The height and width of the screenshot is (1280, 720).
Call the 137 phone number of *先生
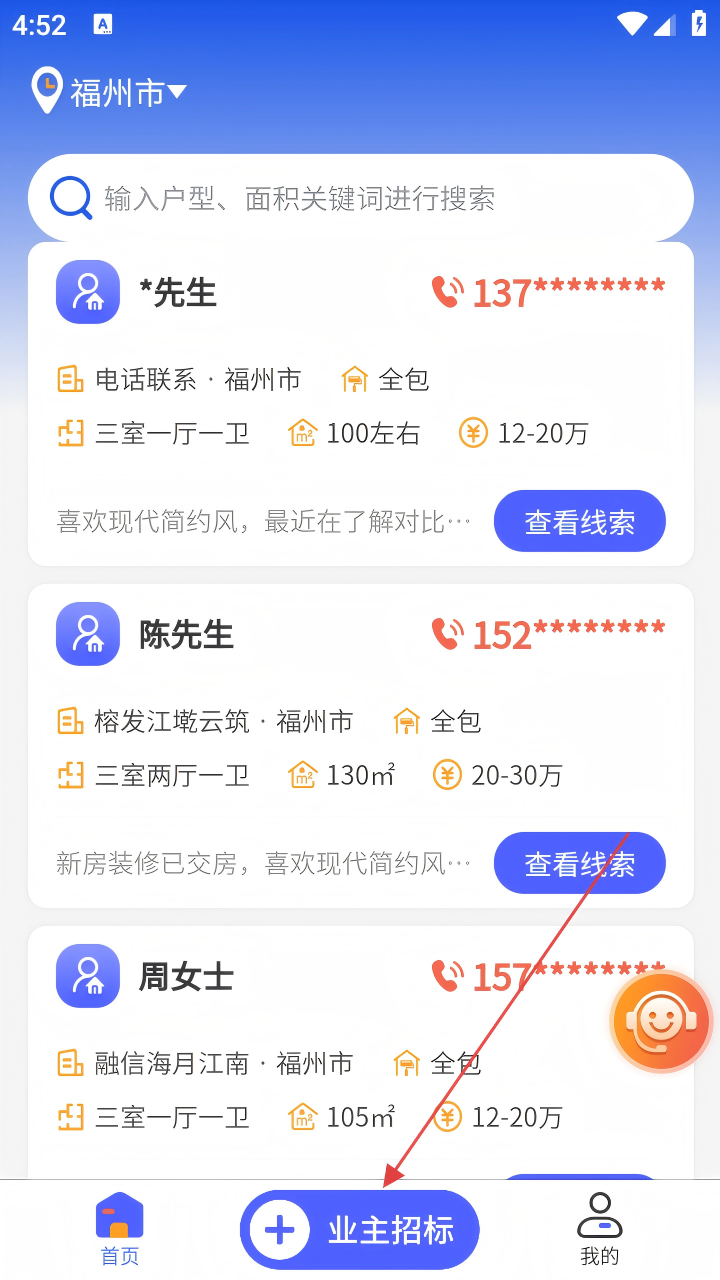pyautogui.click(x=549, y=293)
